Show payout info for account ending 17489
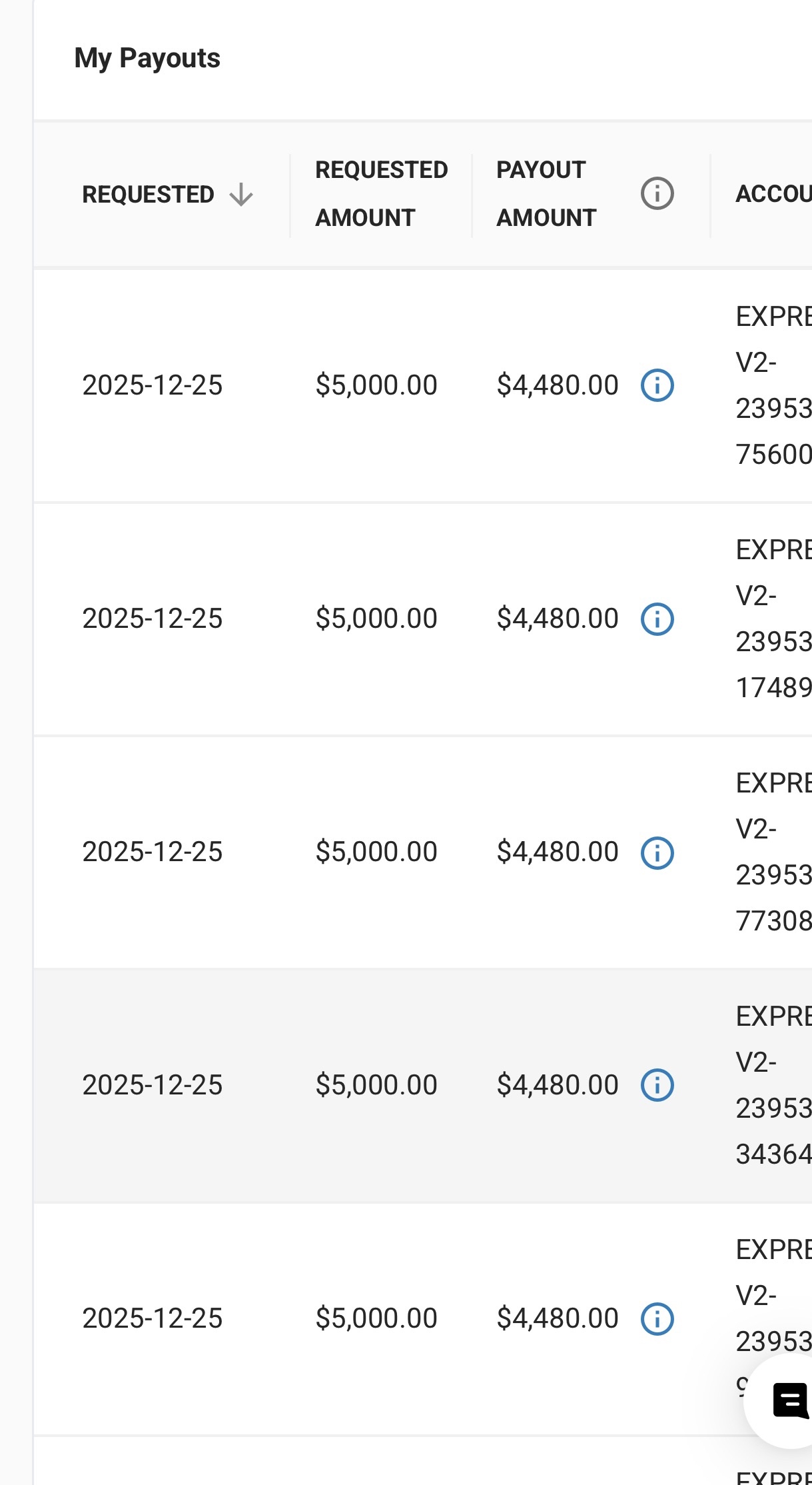 coord(657,619)
